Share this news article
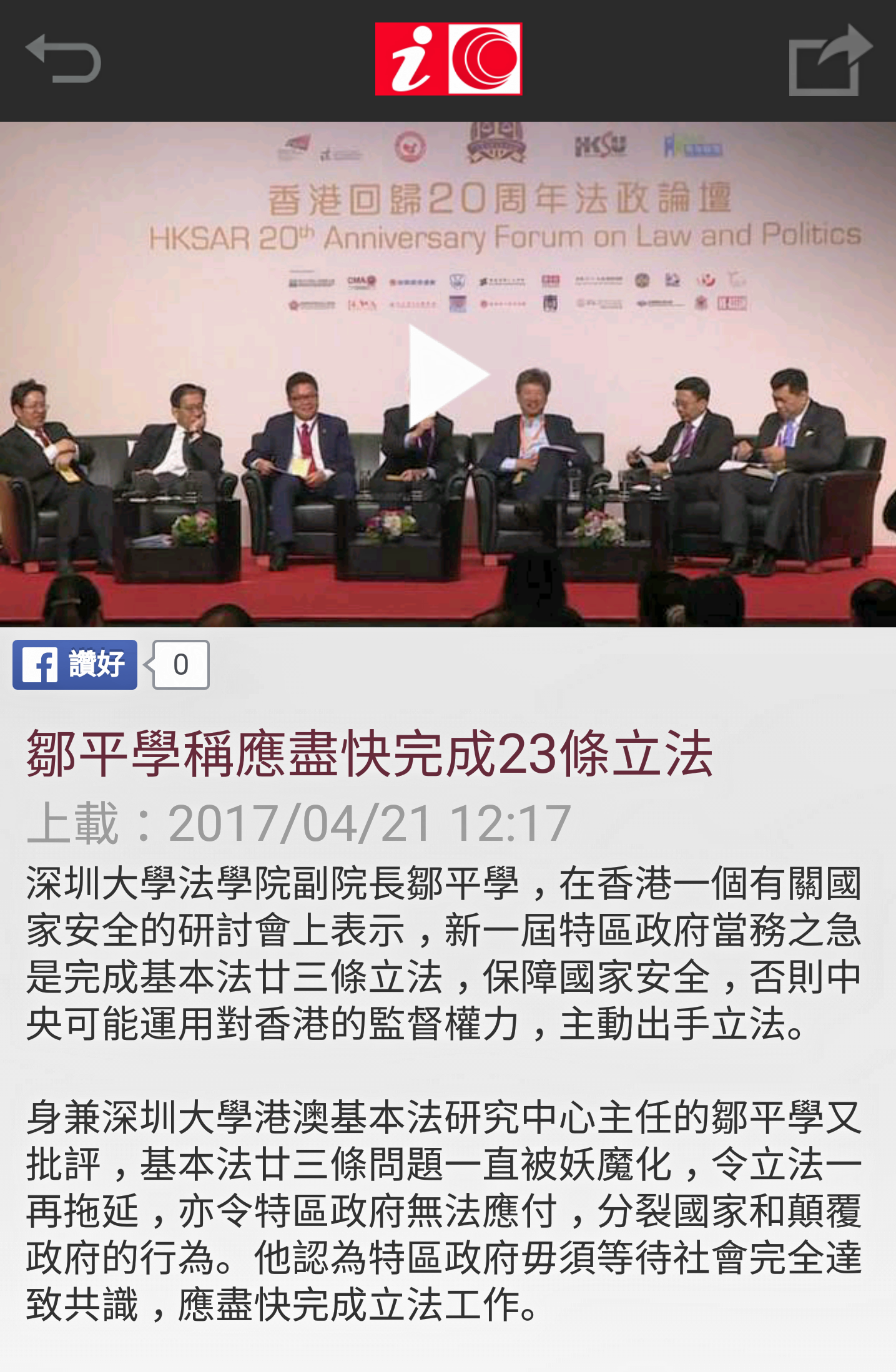 coord(829,61)
